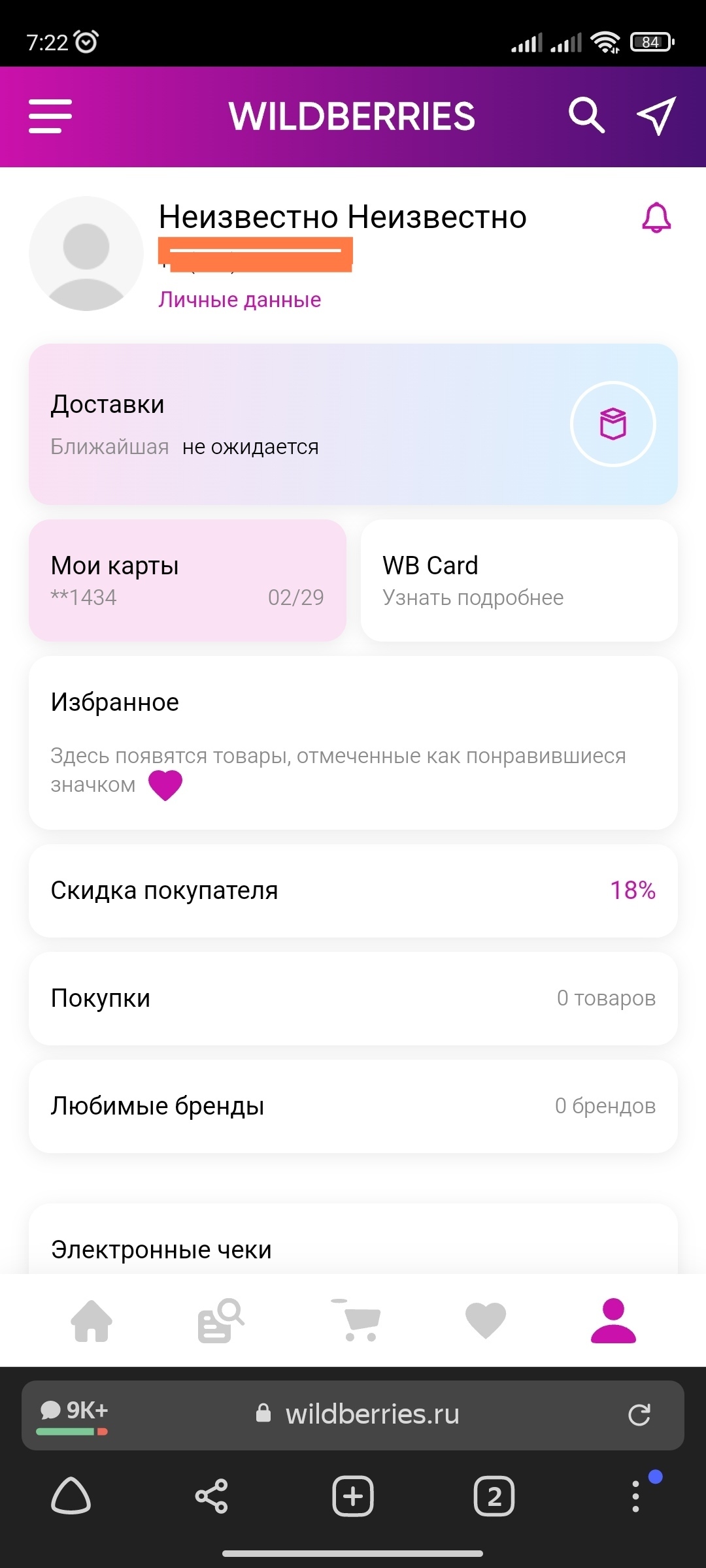Switch to the favorites heart tab
This screenshot has height=1568, width=706.
pyautogui.click(x=485, y=1321)
